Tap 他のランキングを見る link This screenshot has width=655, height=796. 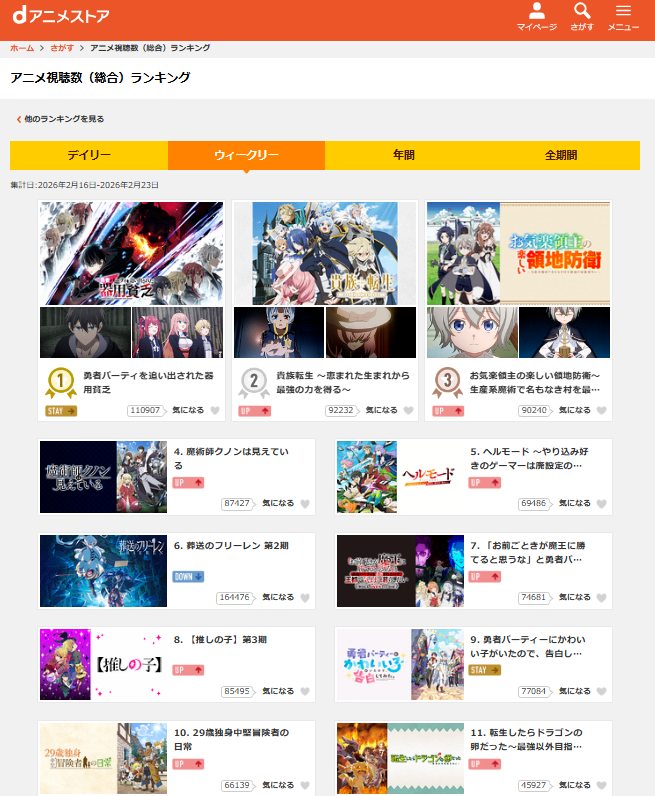click(x=62, y=119)
